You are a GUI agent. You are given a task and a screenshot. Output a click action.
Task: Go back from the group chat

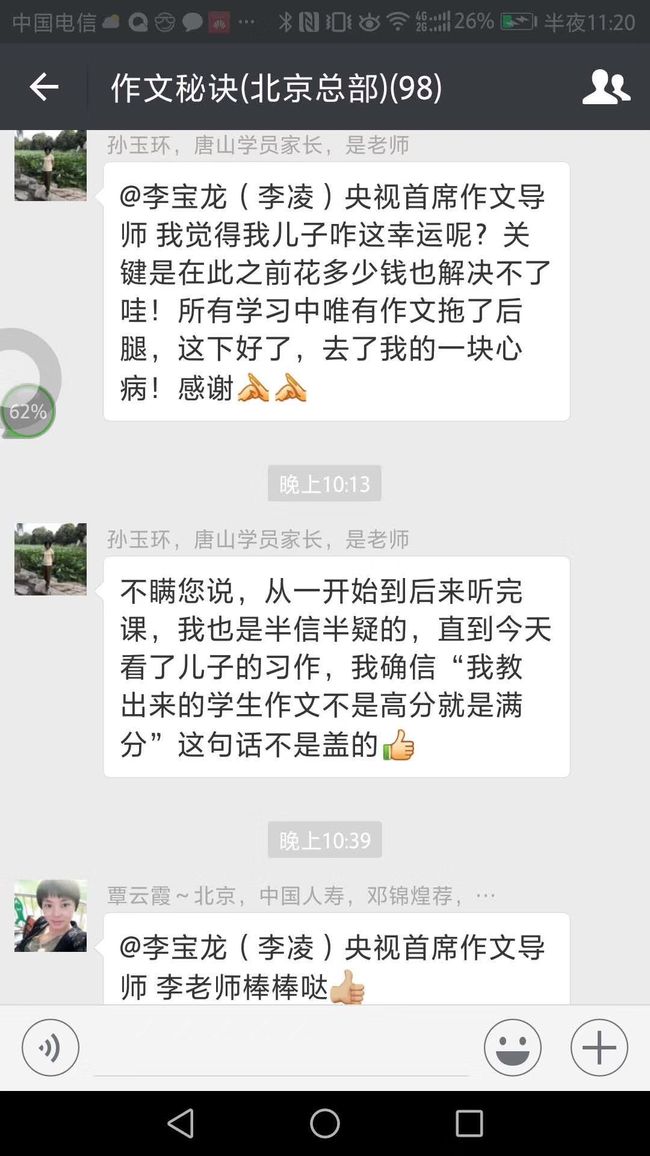[x=43, y=87]
